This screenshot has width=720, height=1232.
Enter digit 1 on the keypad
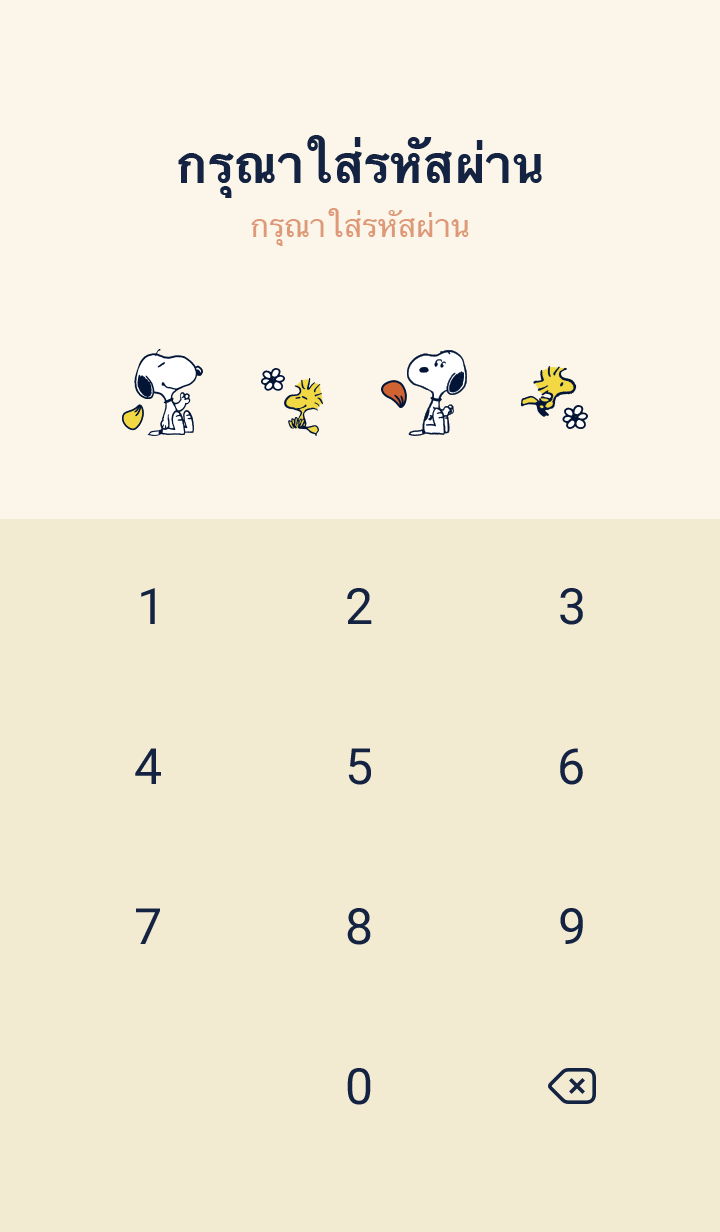pyautogui.click(x=149, y=607)
